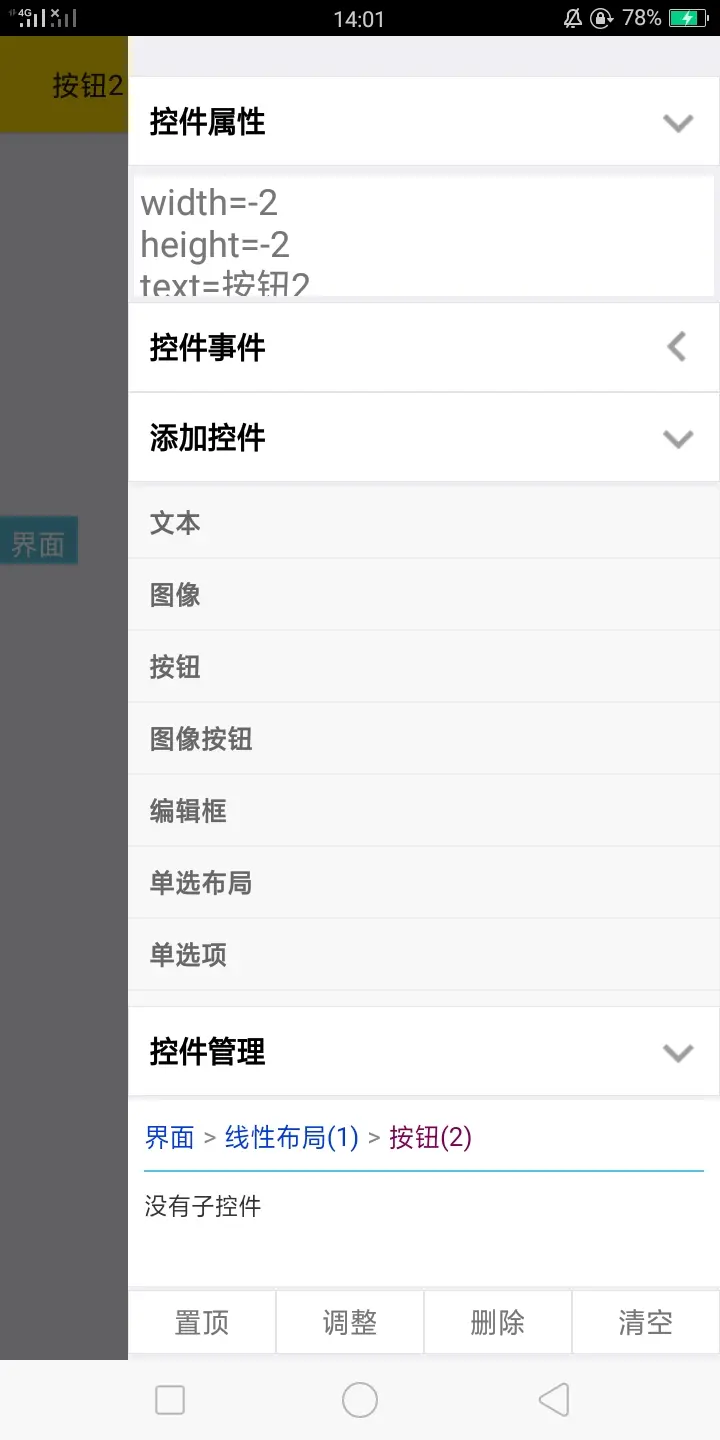Tap the 调整 button
The width and height of the screenshot is (720, 1440).
350,1322
